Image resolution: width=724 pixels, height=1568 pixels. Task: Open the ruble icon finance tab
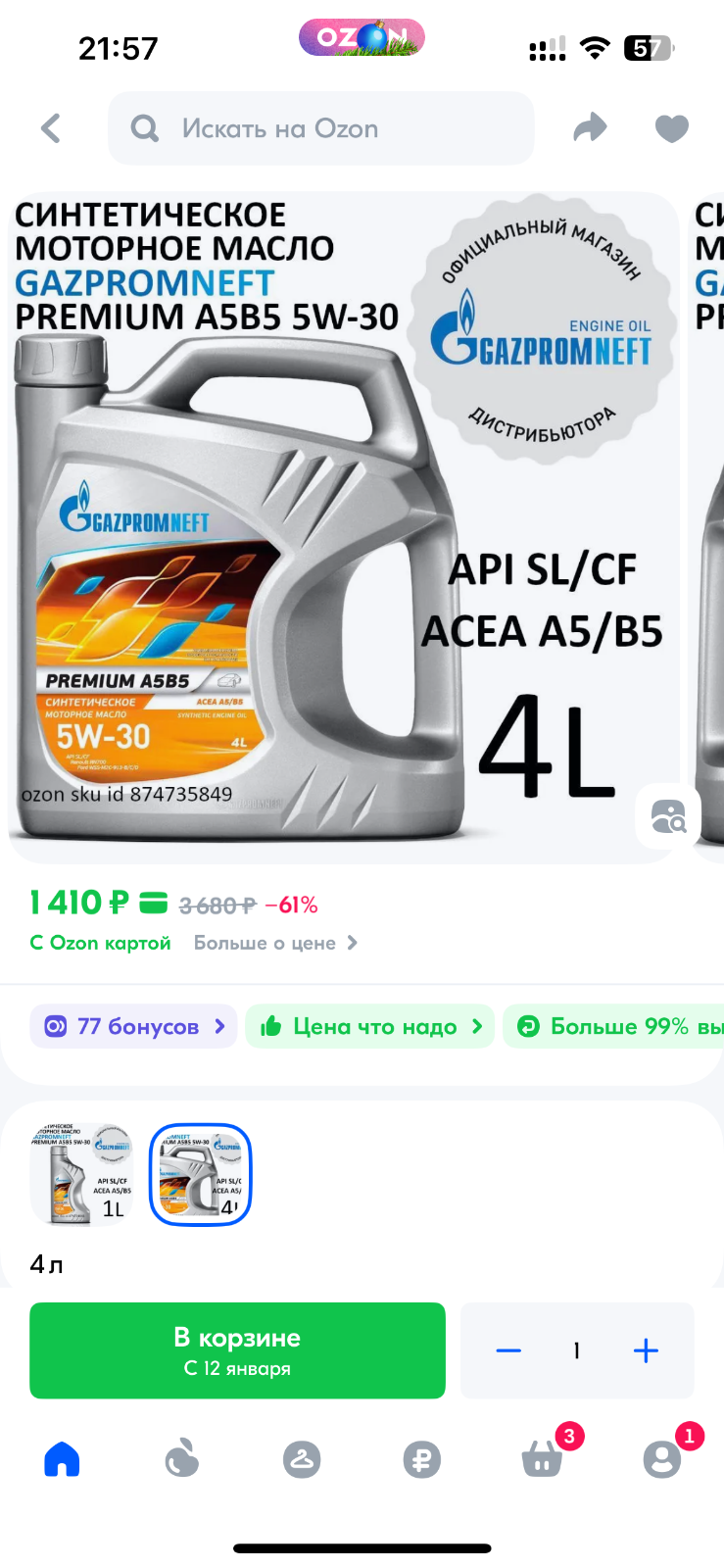tap(422, 1459)
